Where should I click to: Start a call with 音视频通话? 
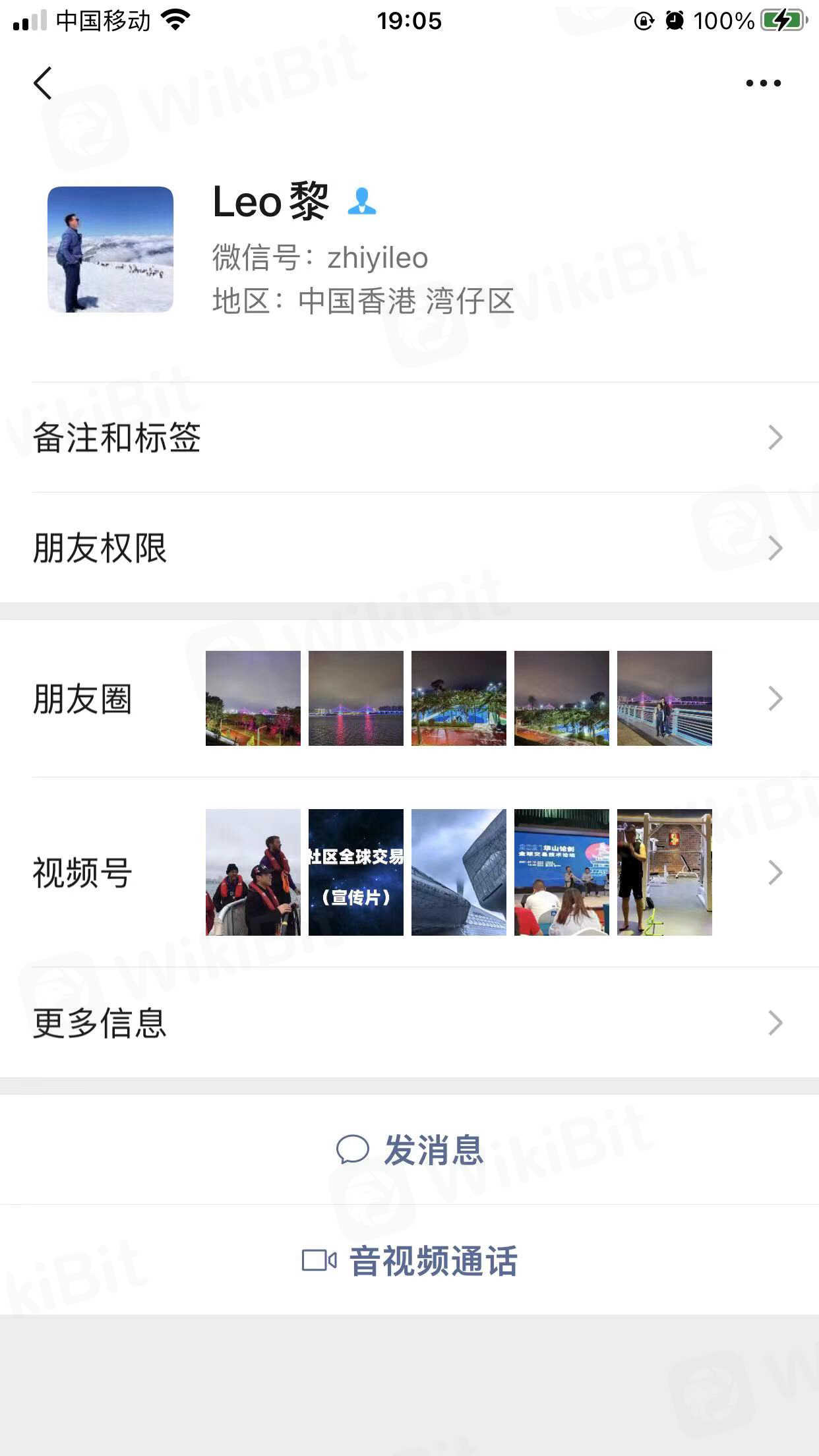pos(410,1261)
